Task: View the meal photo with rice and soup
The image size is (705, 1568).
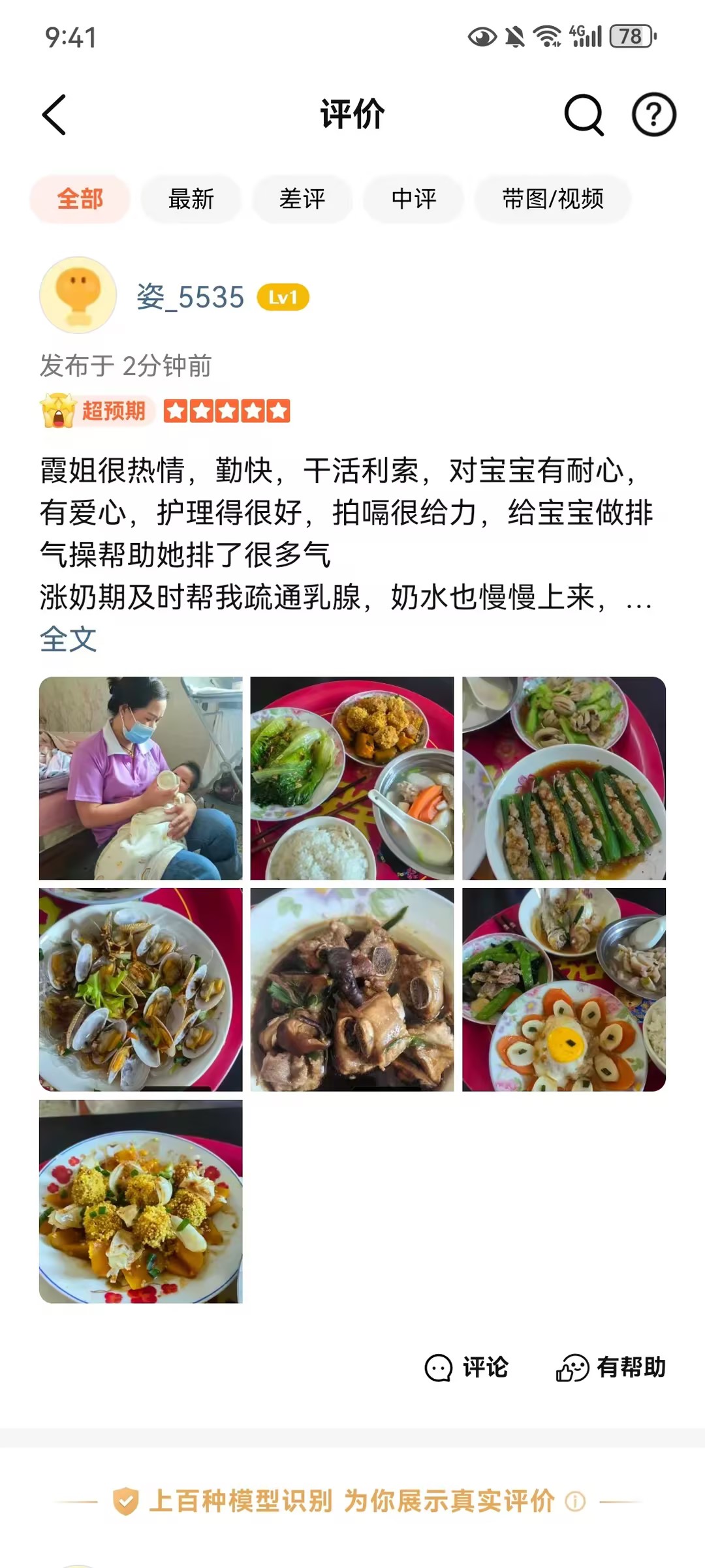Action: tap(352, 778)
